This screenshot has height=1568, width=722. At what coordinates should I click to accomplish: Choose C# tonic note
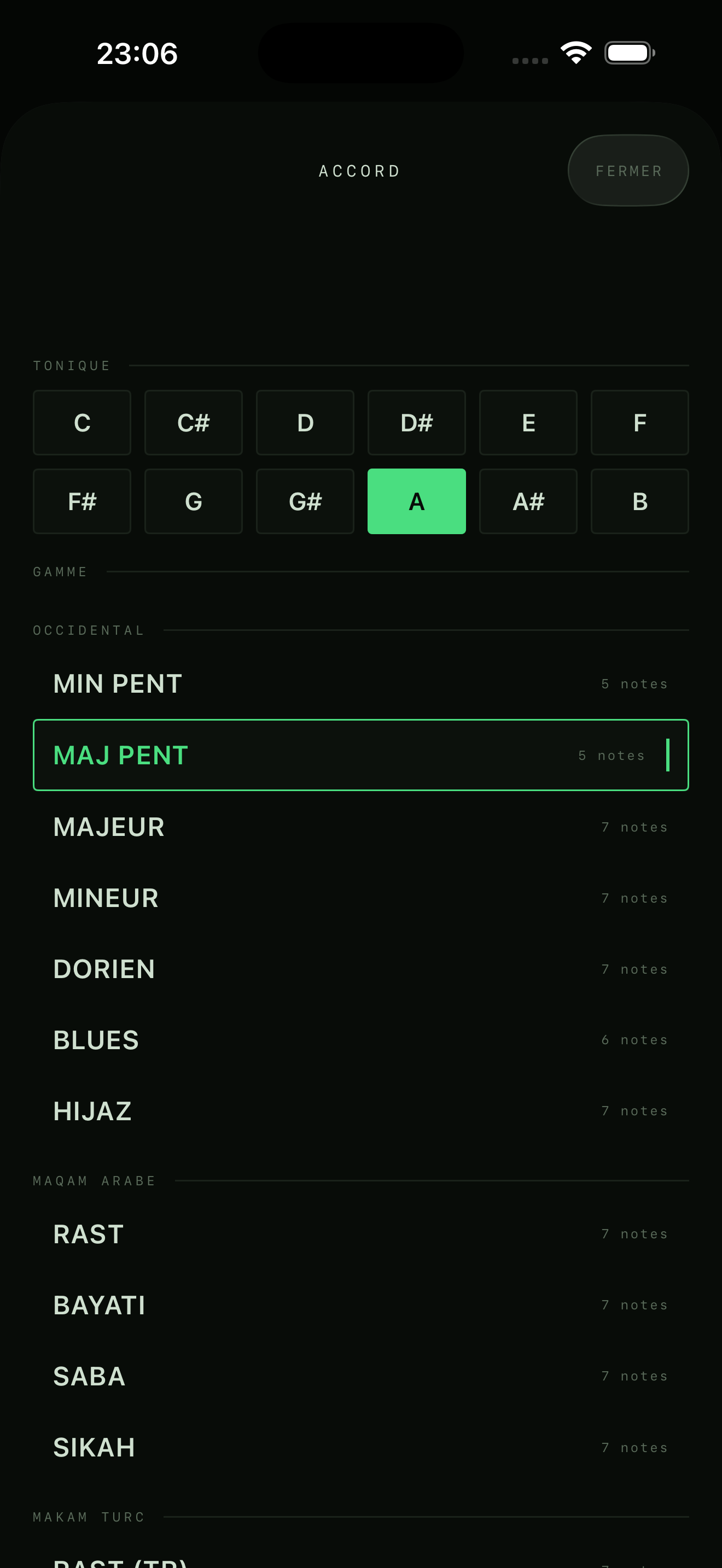194,423
